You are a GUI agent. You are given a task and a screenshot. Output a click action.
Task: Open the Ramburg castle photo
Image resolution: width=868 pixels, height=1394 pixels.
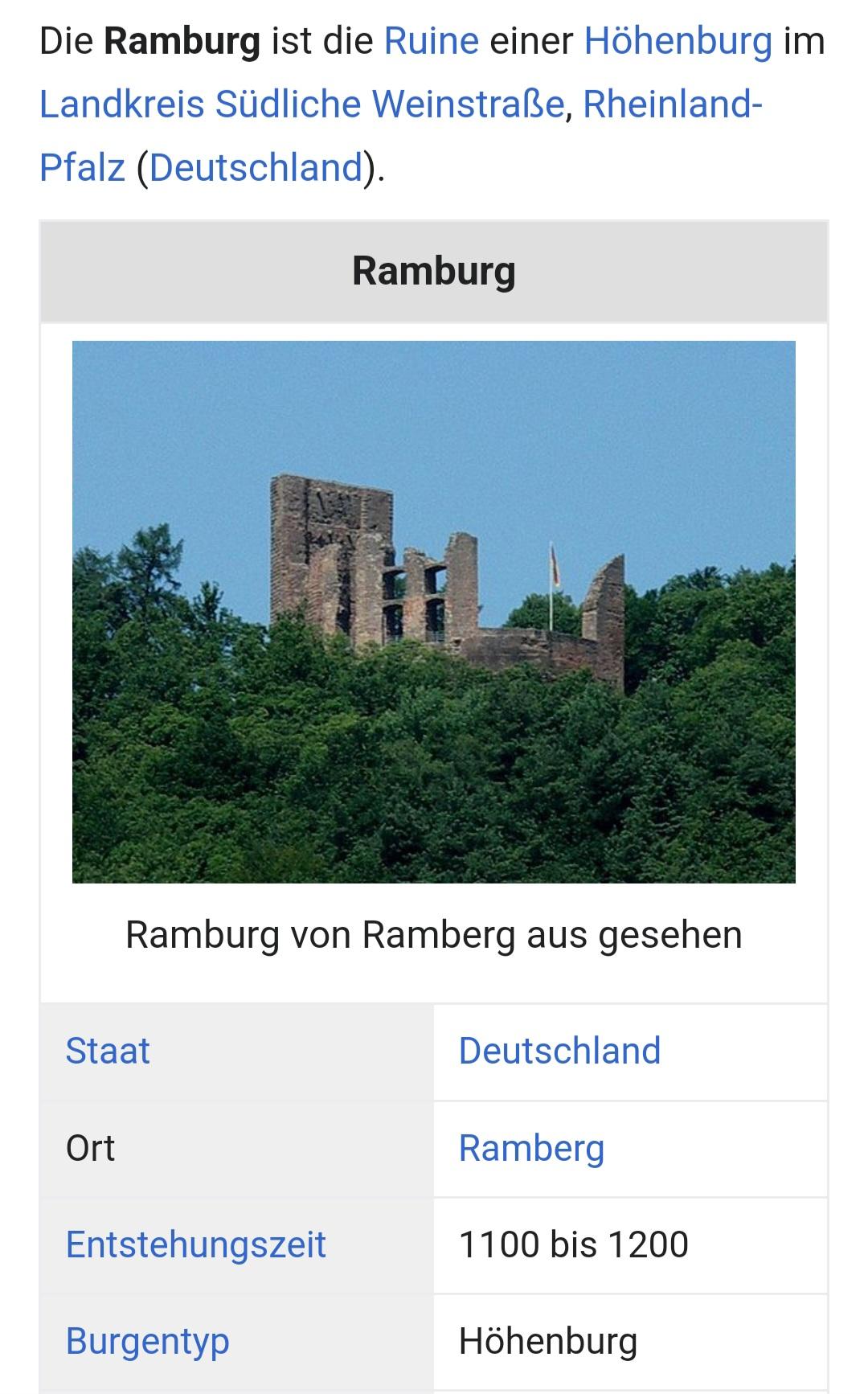[434, 612]
